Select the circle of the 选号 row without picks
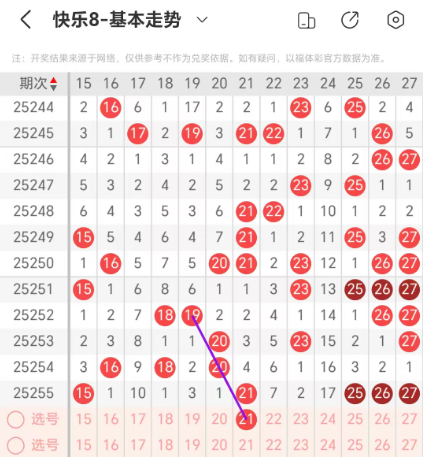Viewport: 423px width, 457px height. click(x=16, y=445)
